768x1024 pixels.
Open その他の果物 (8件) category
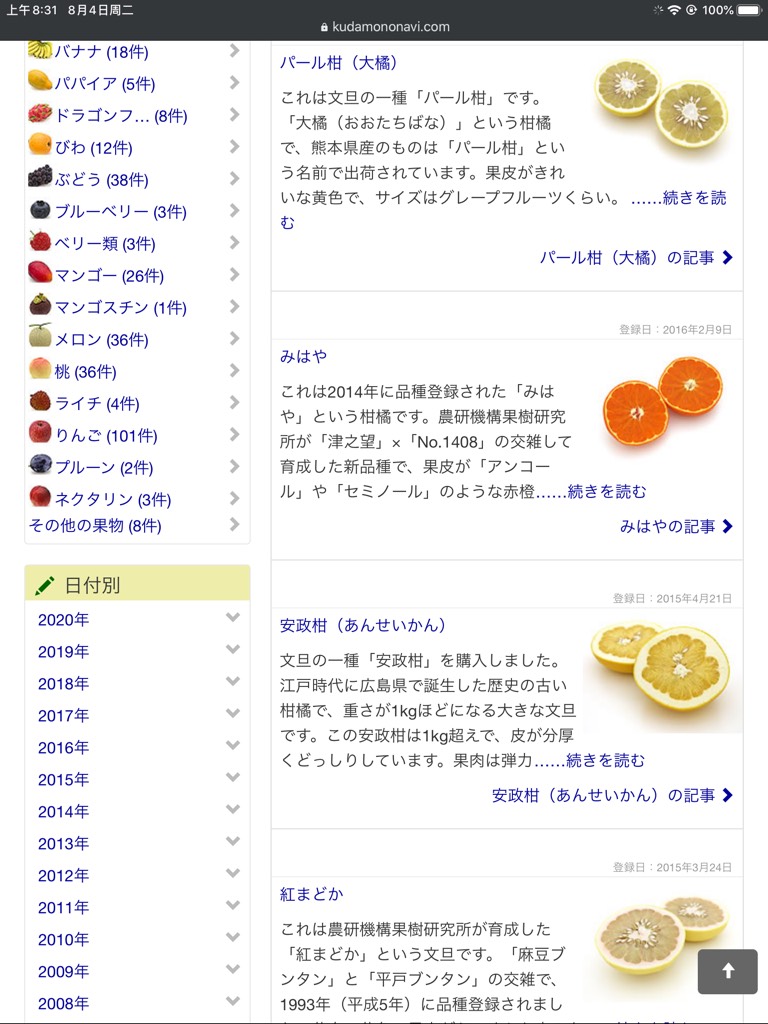click(95, 526)
